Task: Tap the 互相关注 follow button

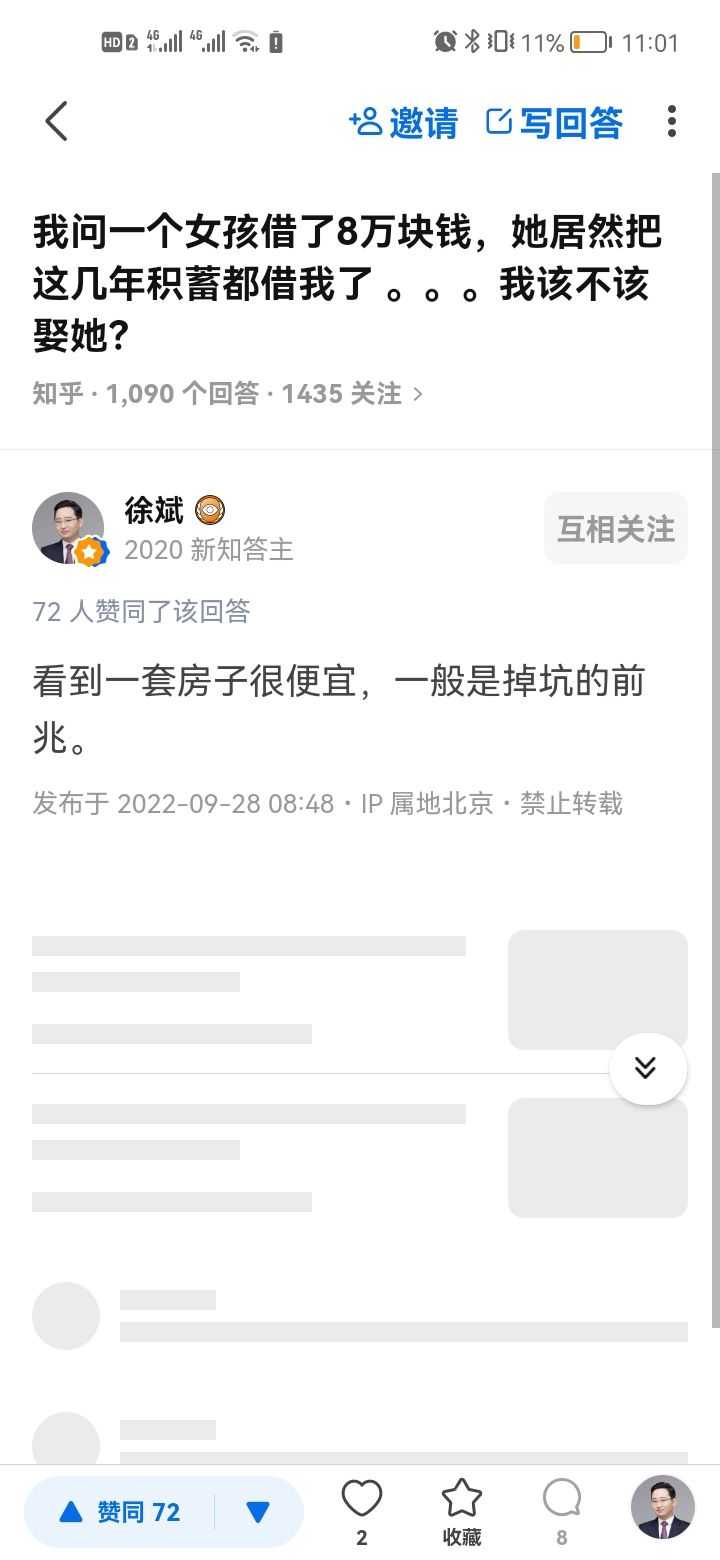Action: (x=615, y=528)
